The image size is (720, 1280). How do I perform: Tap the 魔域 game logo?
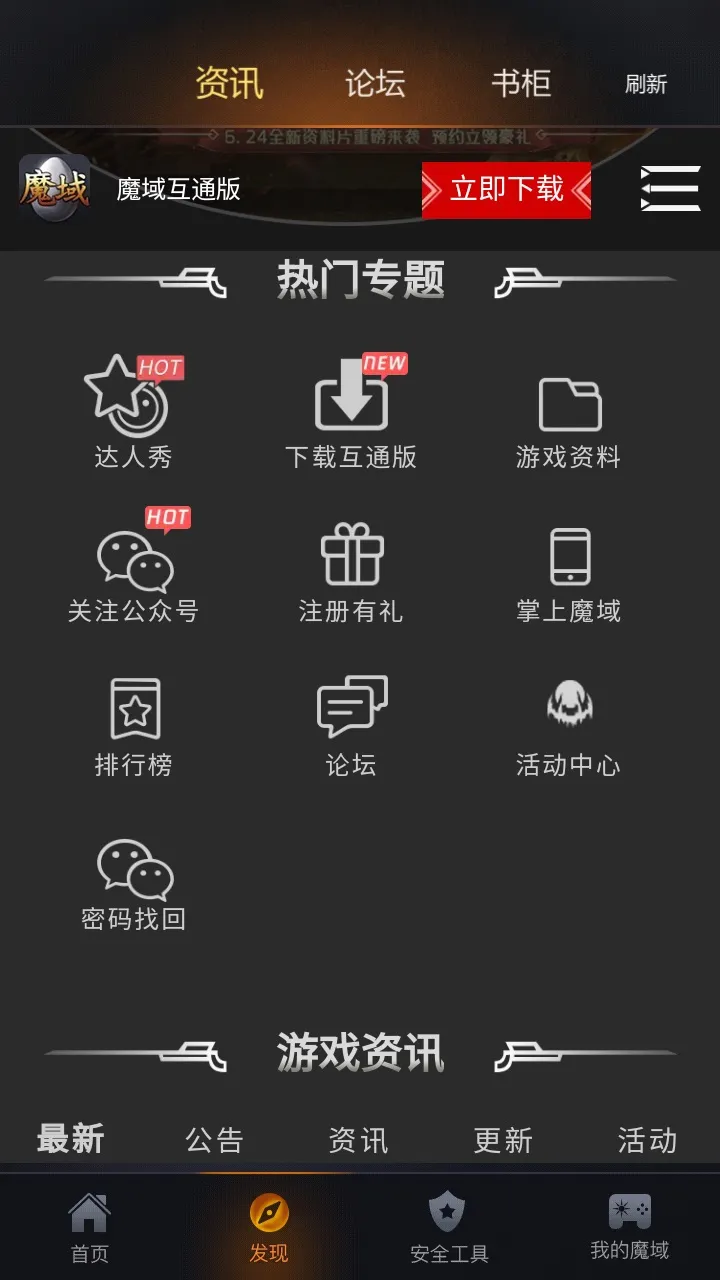click(55, 189)
